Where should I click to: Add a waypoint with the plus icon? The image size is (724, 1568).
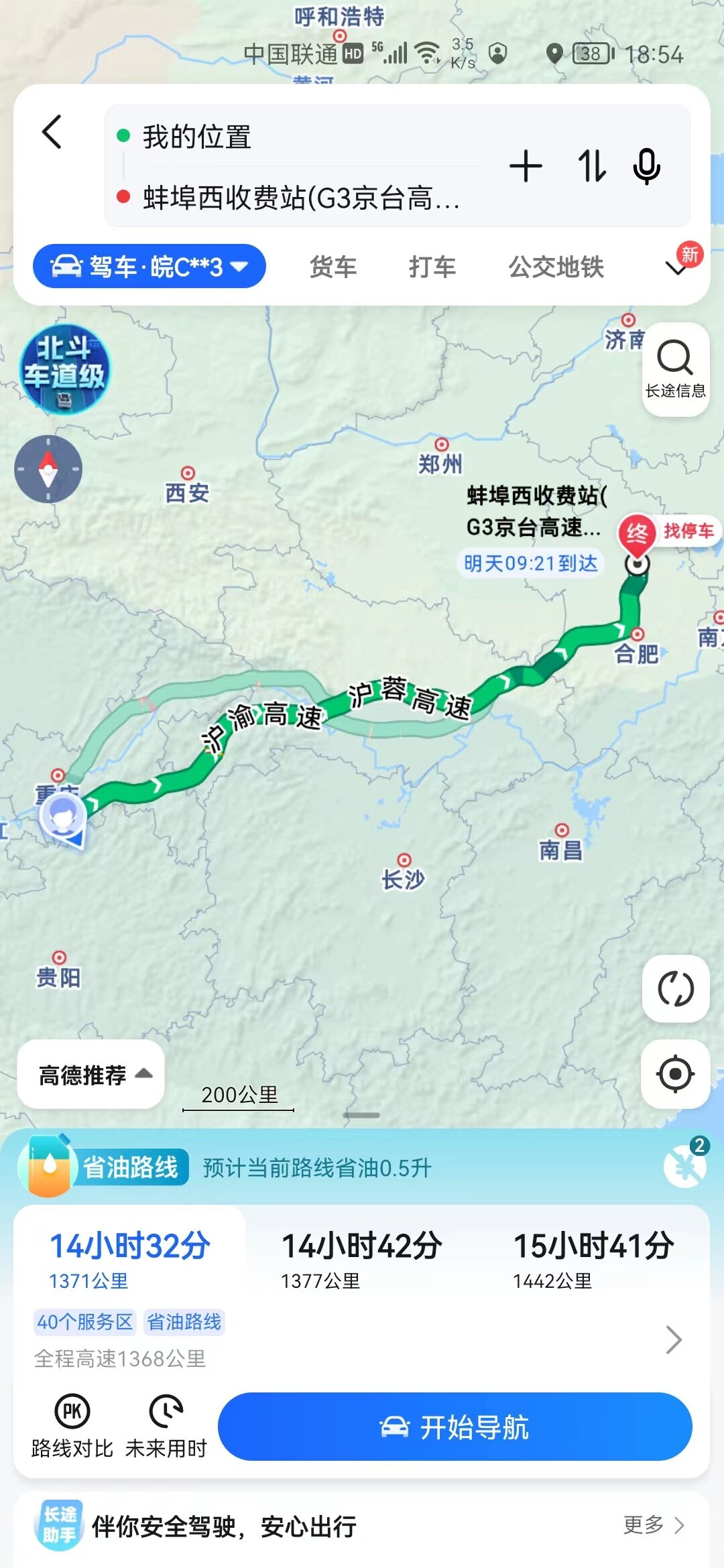pos(526,167)
